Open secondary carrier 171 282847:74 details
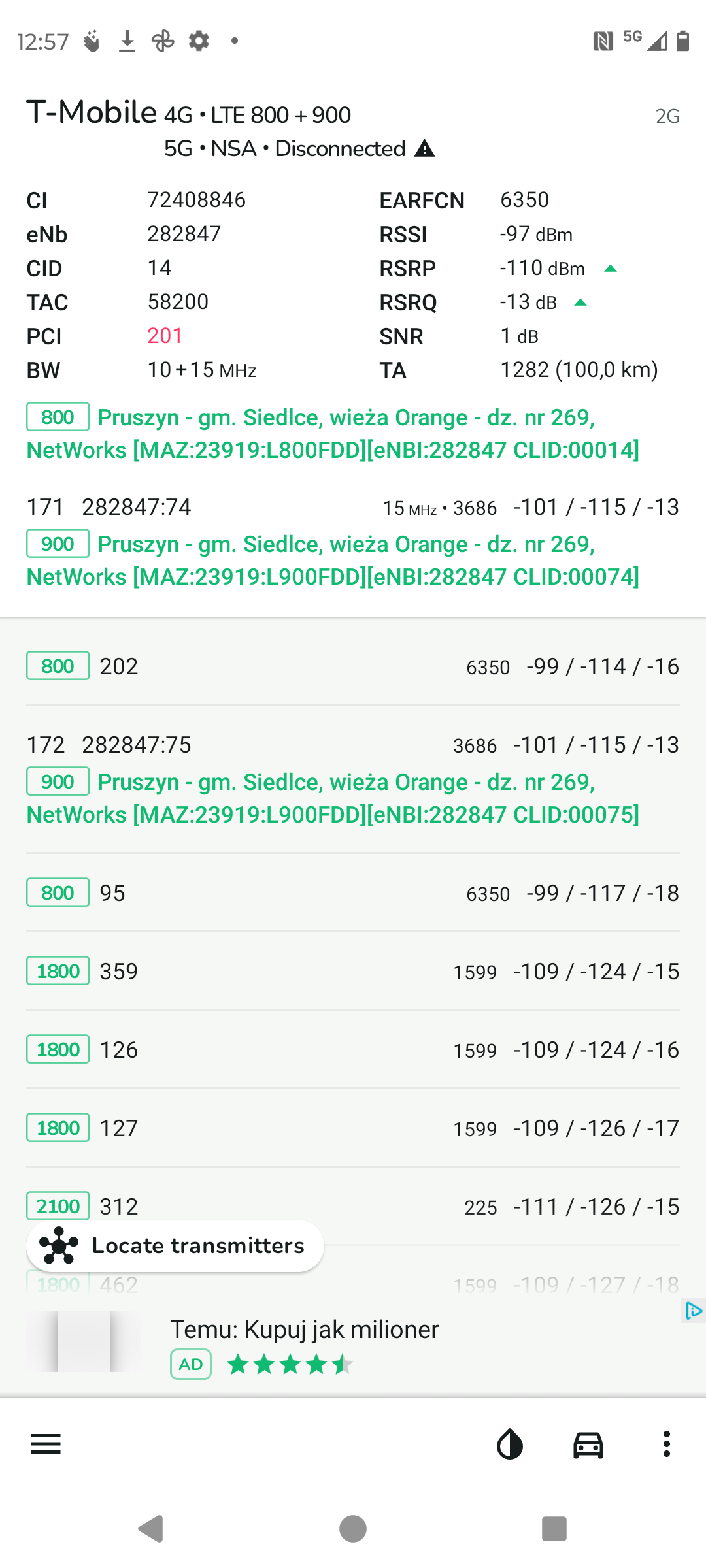The height and width of the screenshot is (1568, 706). pos(353,541)
